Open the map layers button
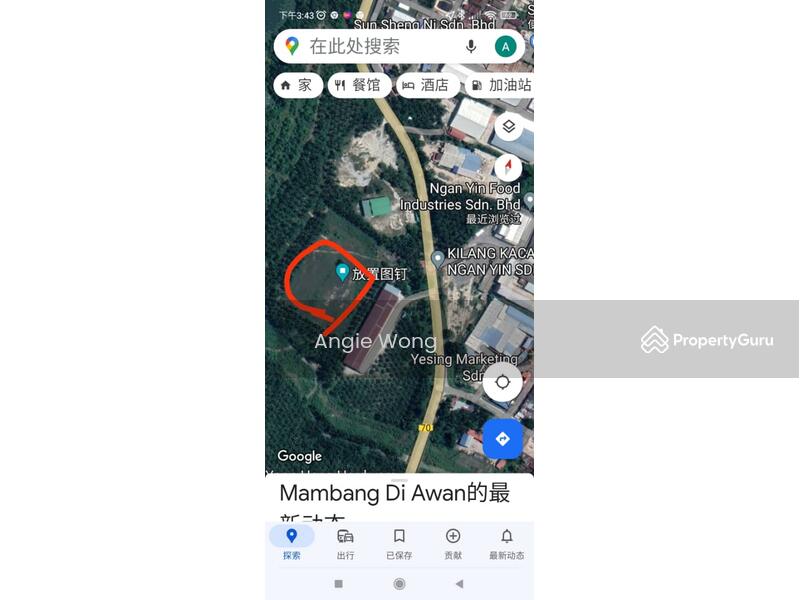Viewport: 800px width, 600px height. point(508,127)
